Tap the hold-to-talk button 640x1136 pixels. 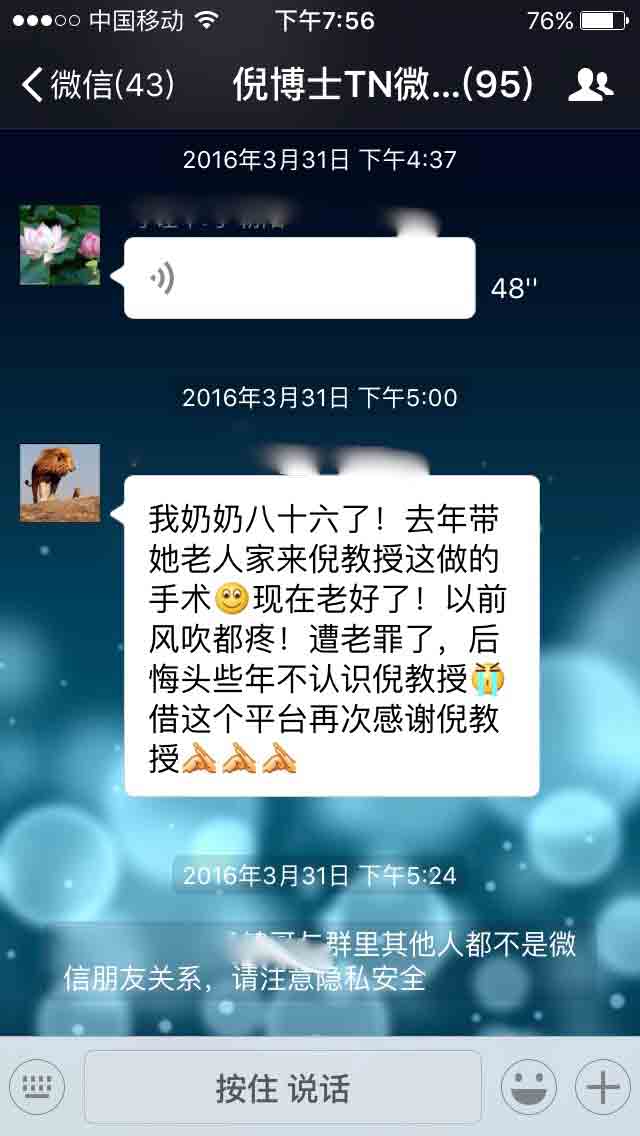(x=283, y=1087)
